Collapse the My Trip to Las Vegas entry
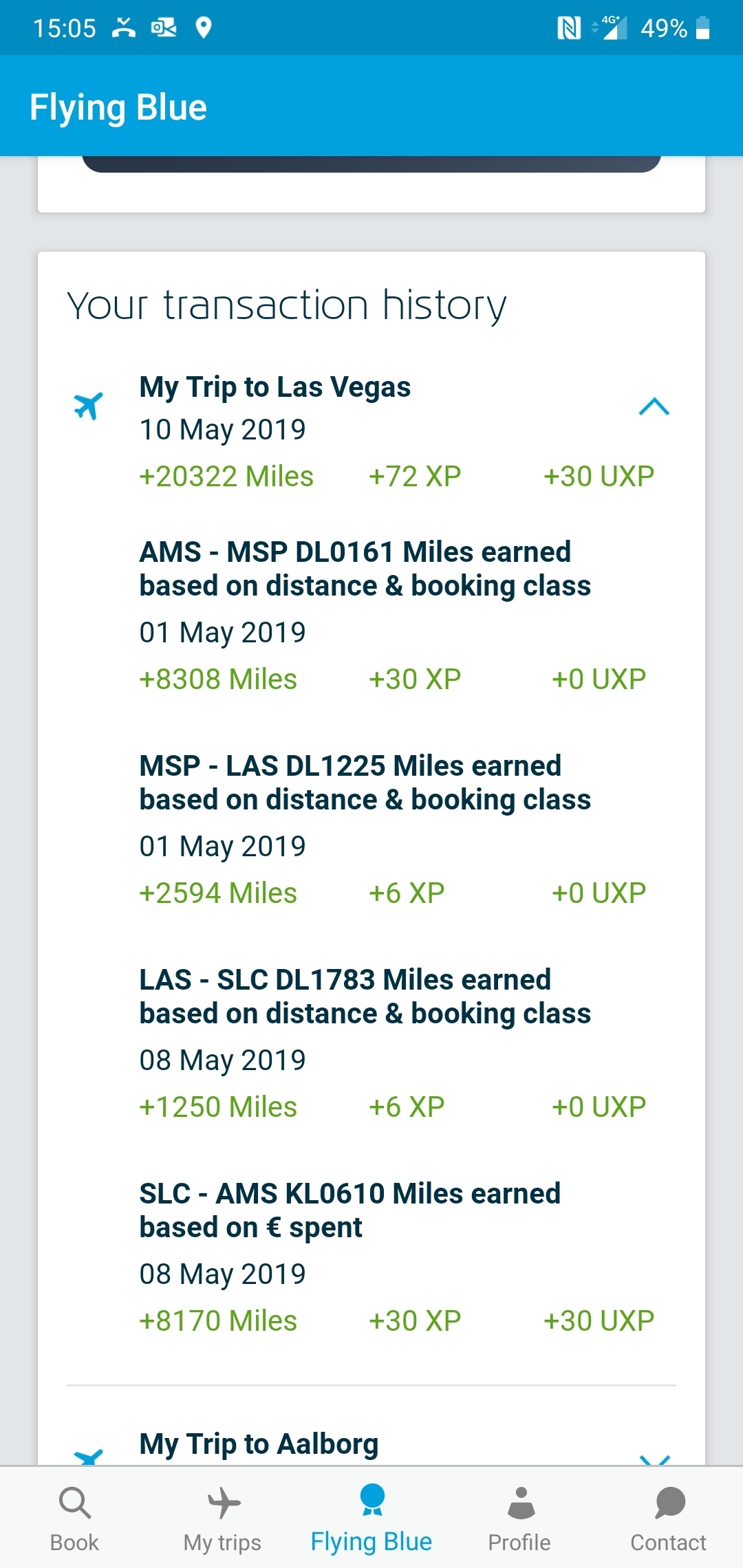Screen dimensions: 743x1568 point(654,406)
